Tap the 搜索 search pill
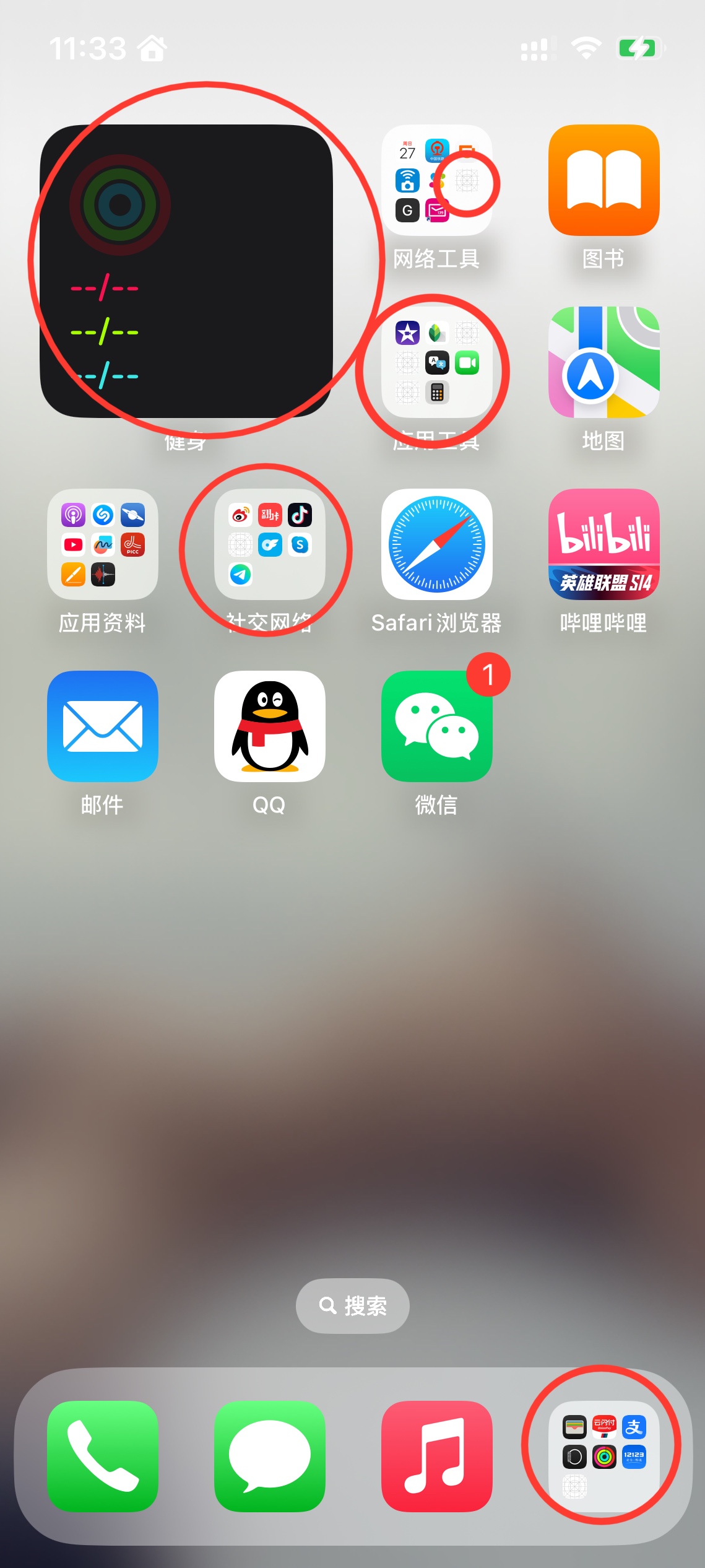This screenshot has width=705, height=1568. pos(352,1305)
